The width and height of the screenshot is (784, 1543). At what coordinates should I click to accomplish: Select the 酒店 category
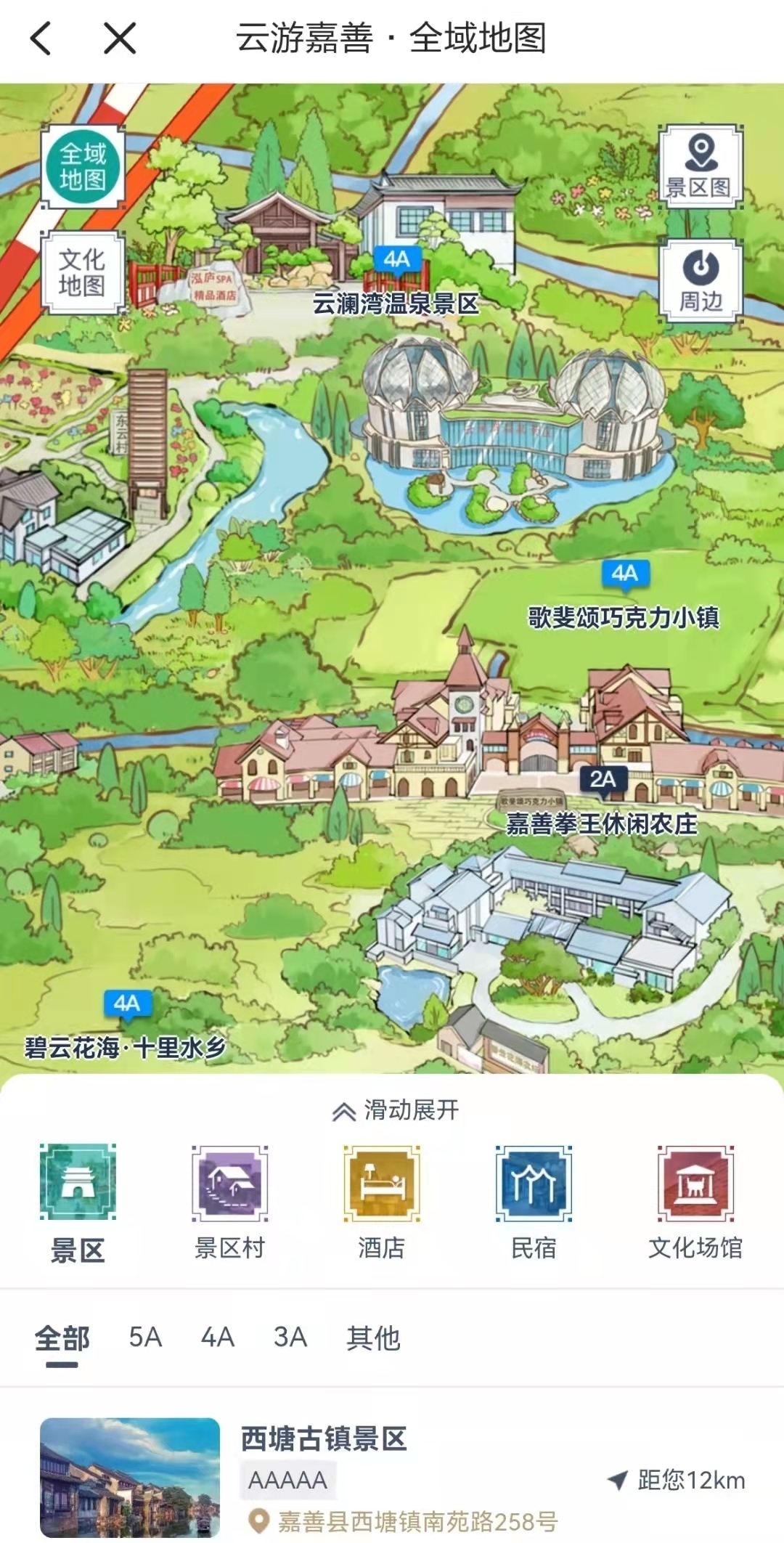(382, 1204)
